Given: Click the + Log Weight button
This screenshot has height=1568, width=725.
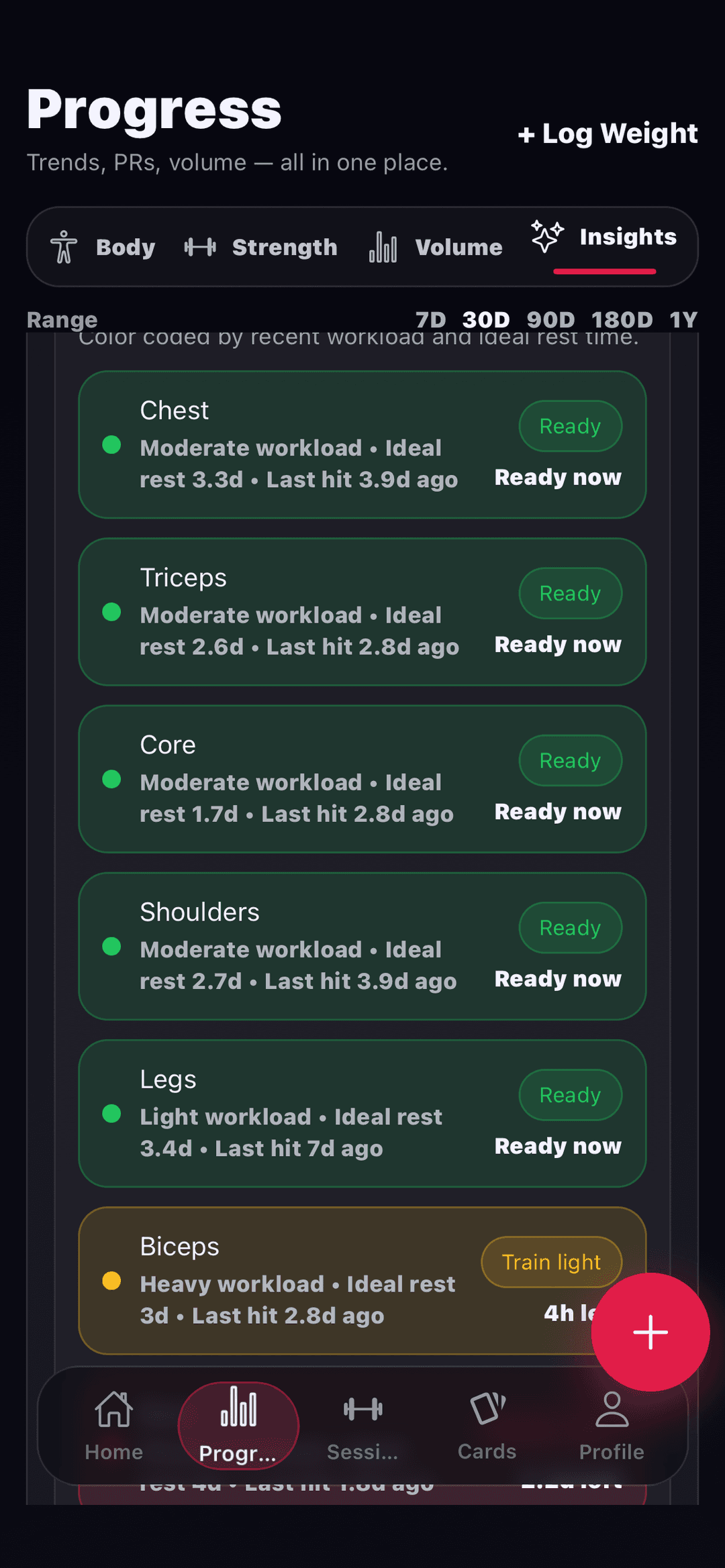Looking at the screenshot, I should tap(608, 134).
